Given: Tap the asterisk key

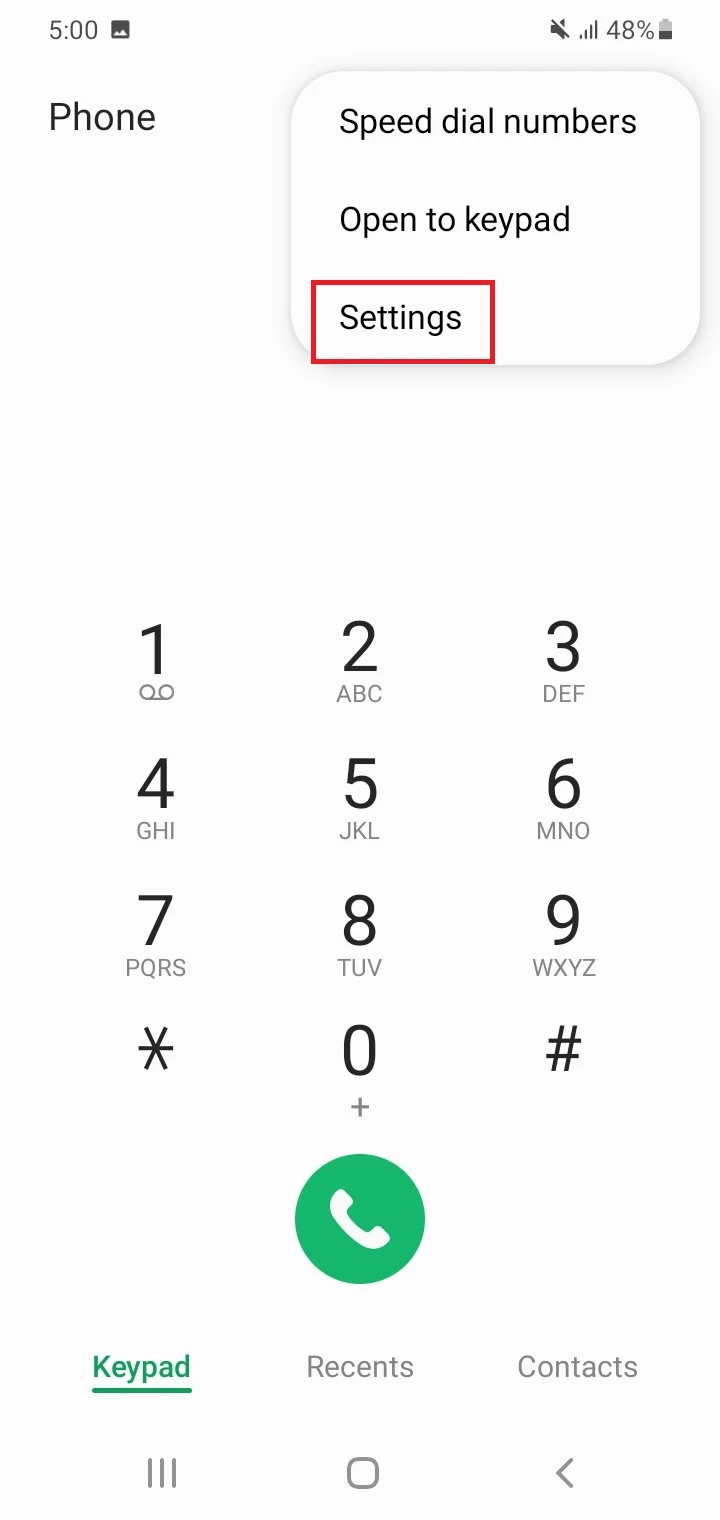Looking at the screenshot, I should (156, 1050).
